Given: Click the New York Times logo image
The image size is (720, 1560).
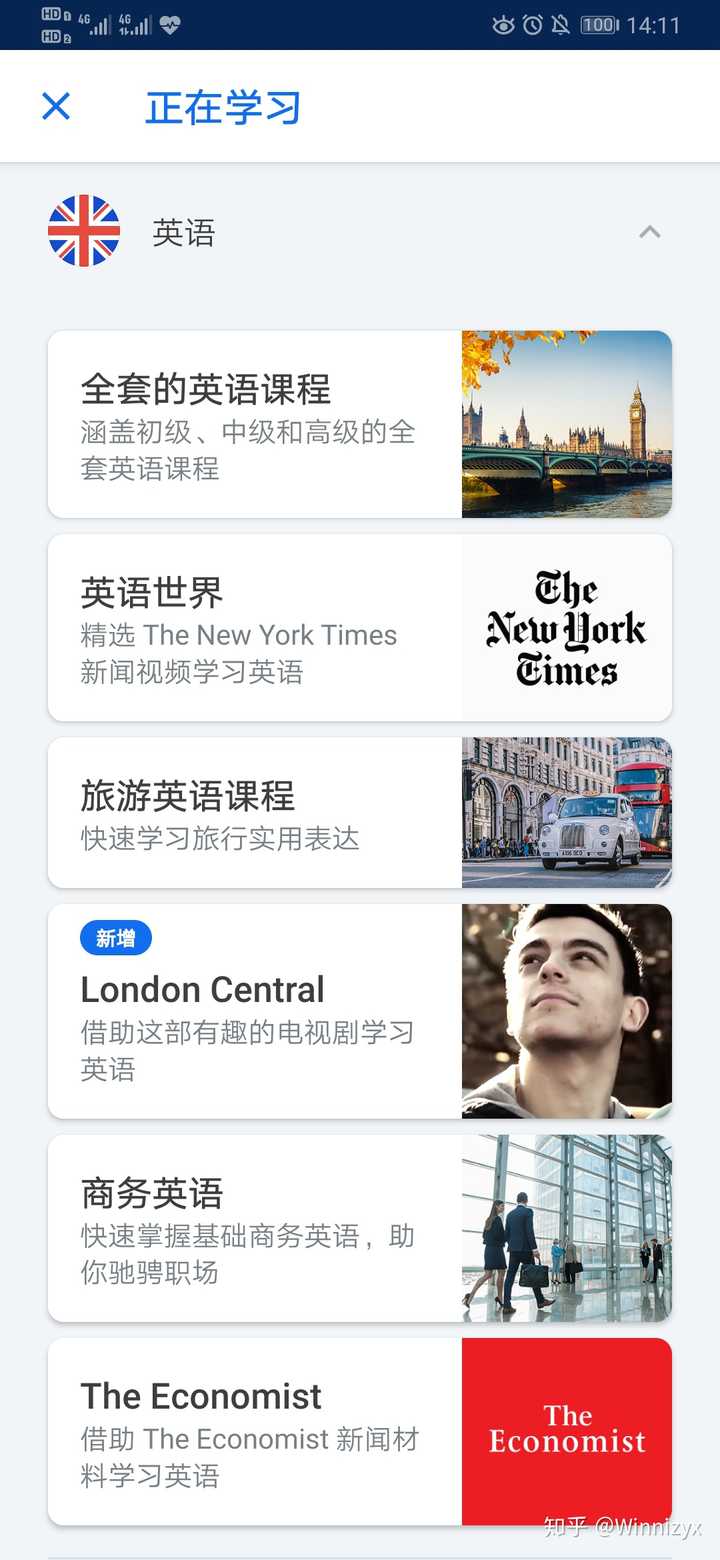Looking at the screenshot, I should tap(566, 627).
